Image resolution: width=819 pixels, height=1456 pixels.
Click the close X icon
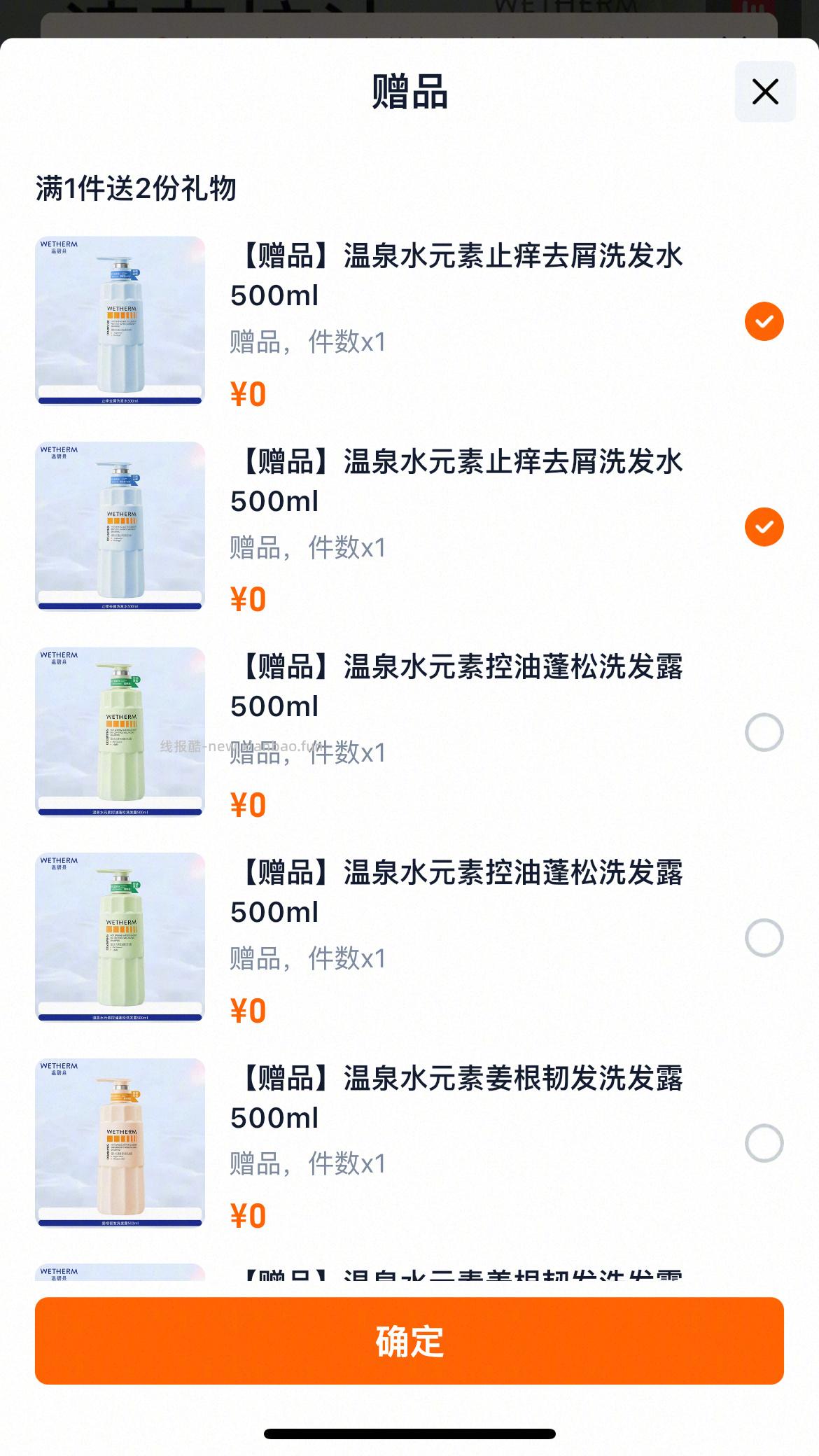(764, 92)
